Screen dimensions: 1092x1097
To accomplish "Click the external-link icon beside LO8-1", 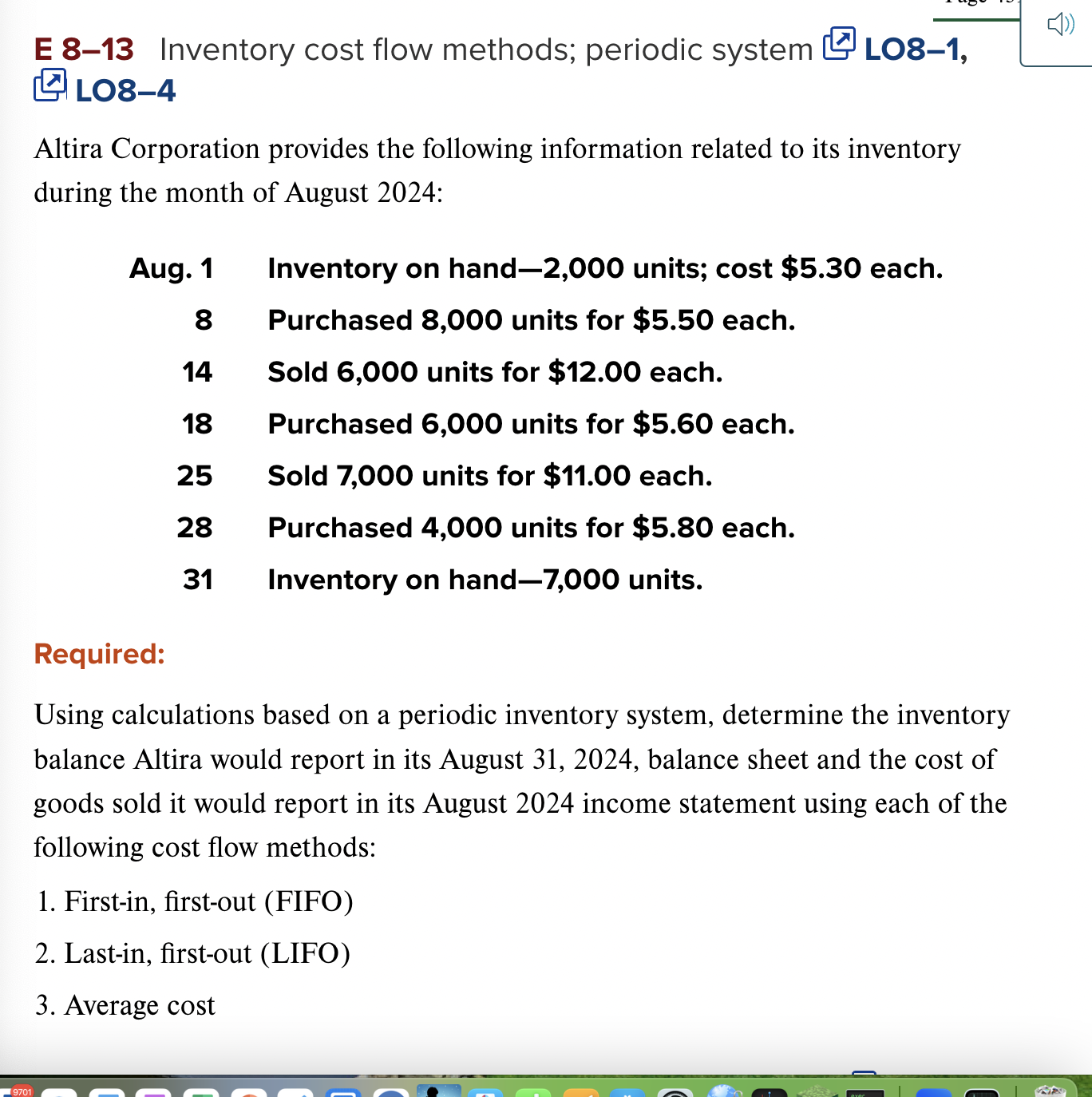I will pyautogui.click(x=837, y=48).
